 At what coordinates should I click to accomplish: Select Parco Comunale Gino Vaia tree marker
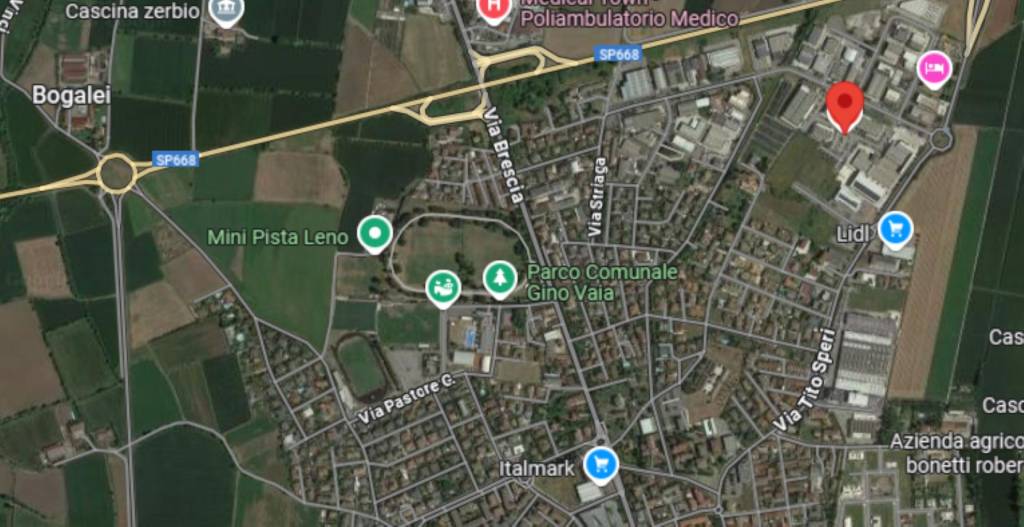(x=499, y=279)
